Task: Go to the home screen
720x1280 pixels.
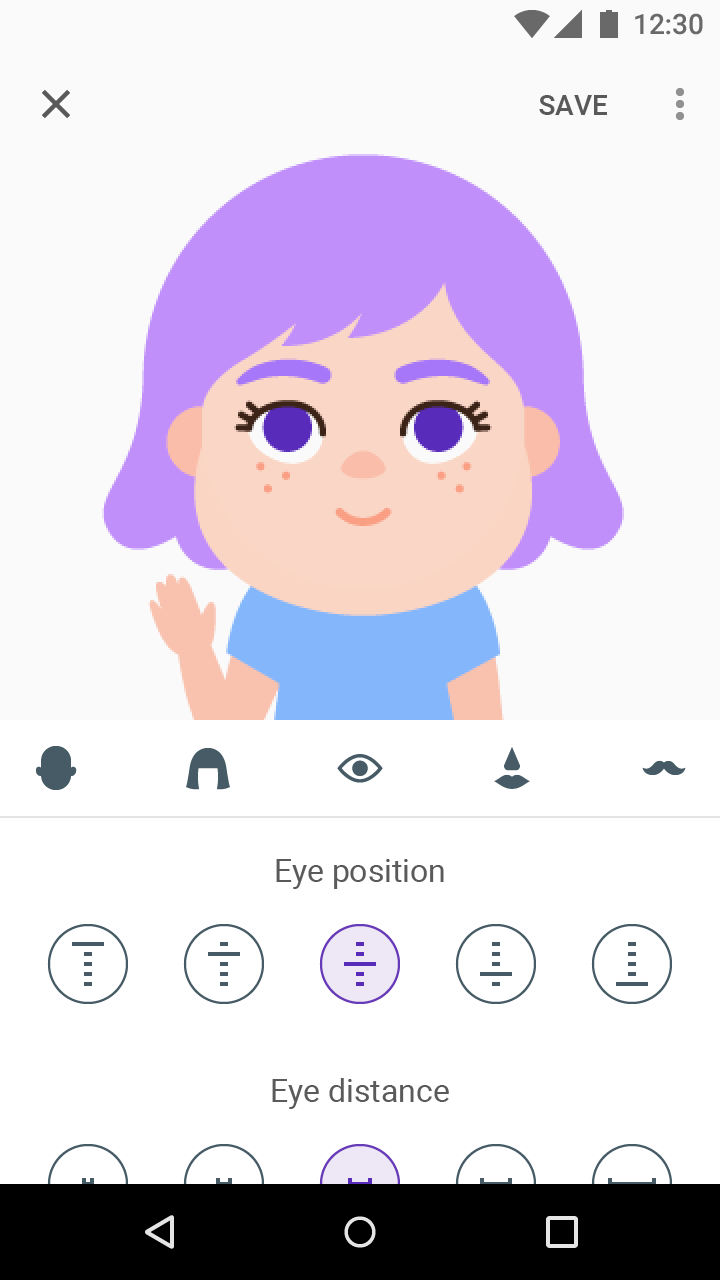Action: tap(360, 1232)
